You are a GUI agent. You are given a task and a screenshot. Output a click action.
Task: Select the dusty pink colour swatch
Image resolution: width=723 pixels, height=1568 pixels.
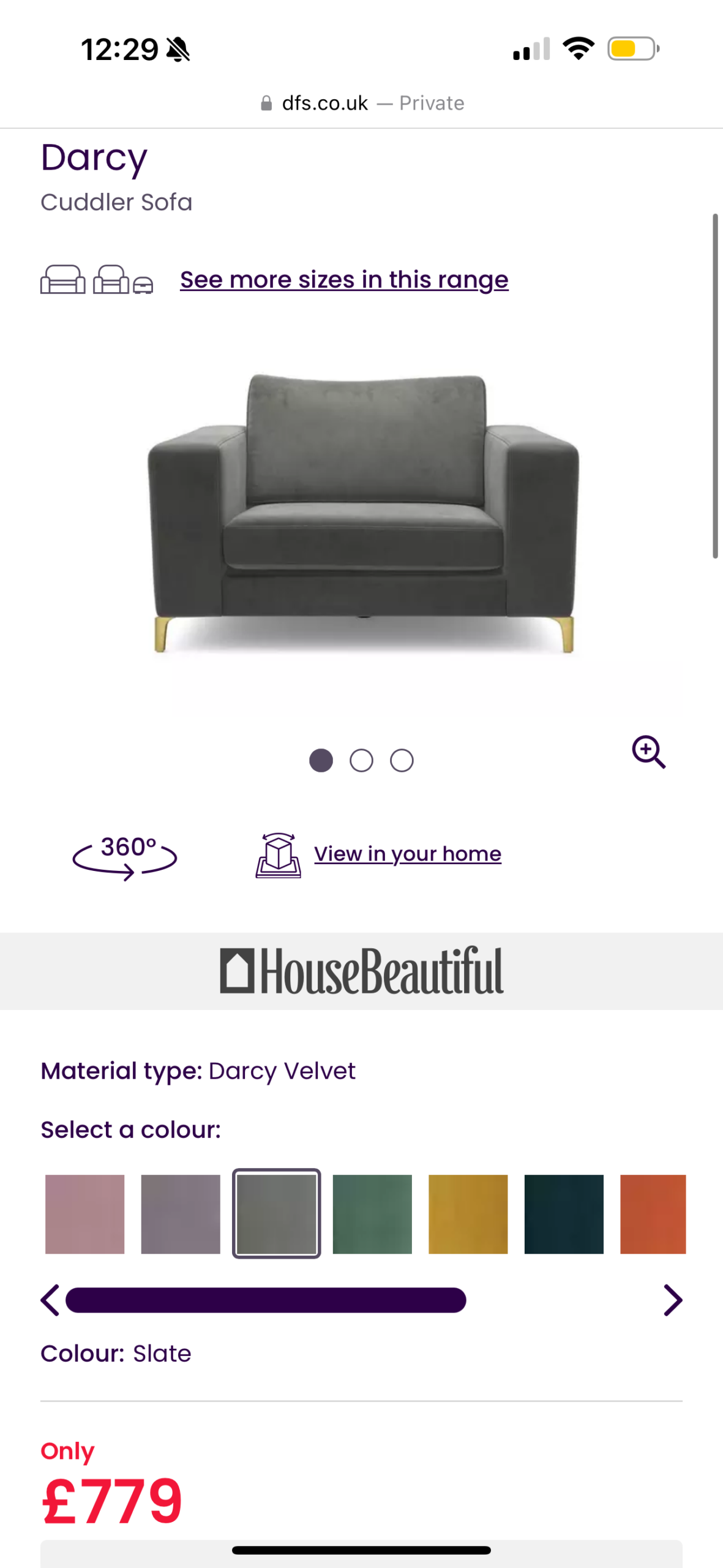click(84, 1214)
